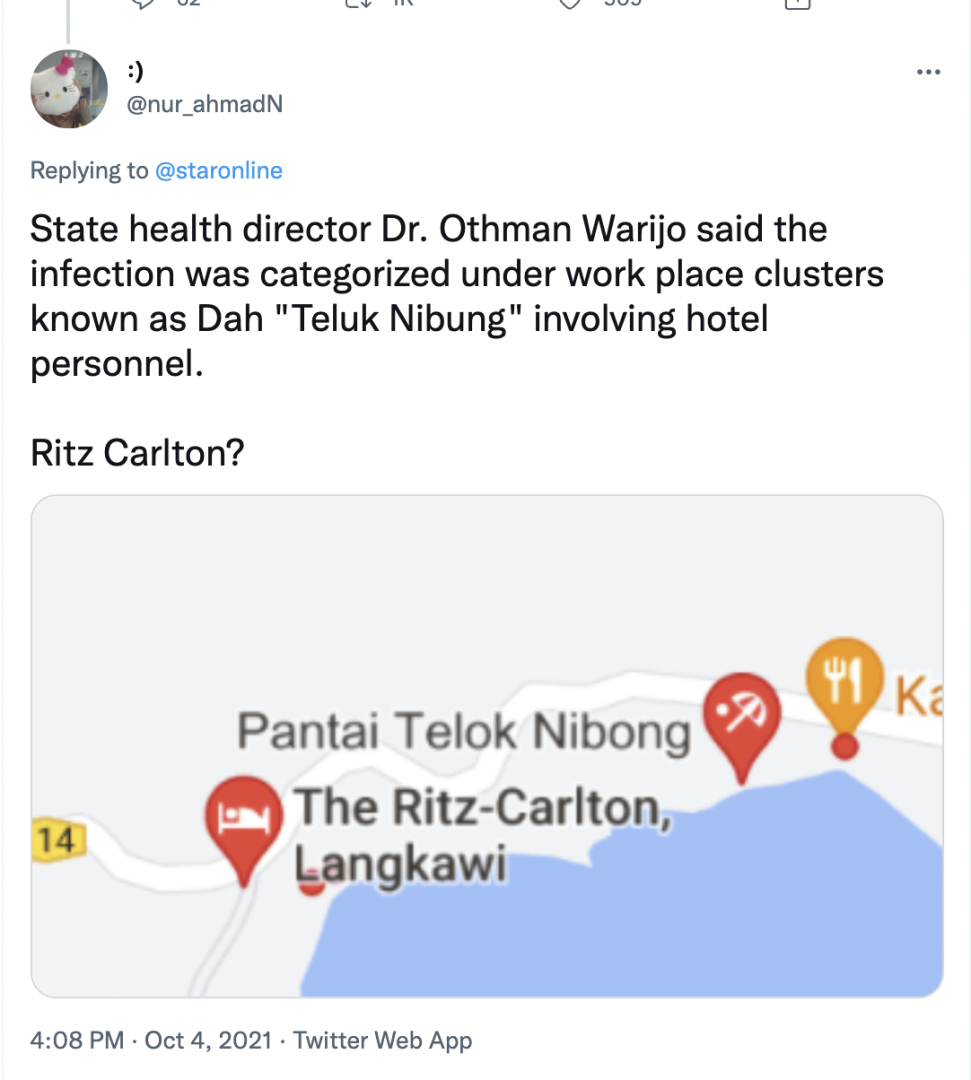This screenshot has height=1080, width=971.
Task: Tap the Twitter Web App source link
Action: pos(382,1040)
